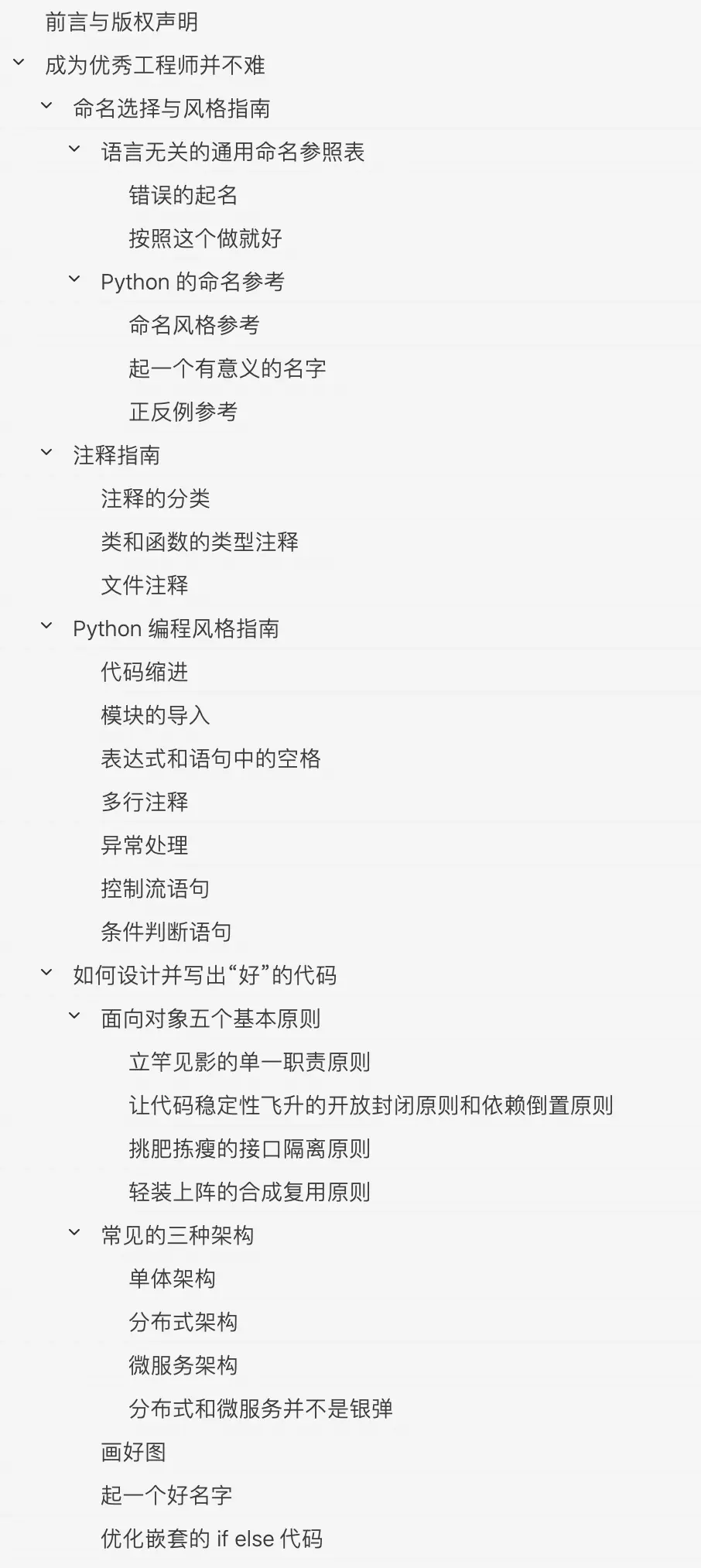The image size is (701, 1568).
Task: Collapse 常见的三种架构 chevron
Action: click(x=75, y=1233)
